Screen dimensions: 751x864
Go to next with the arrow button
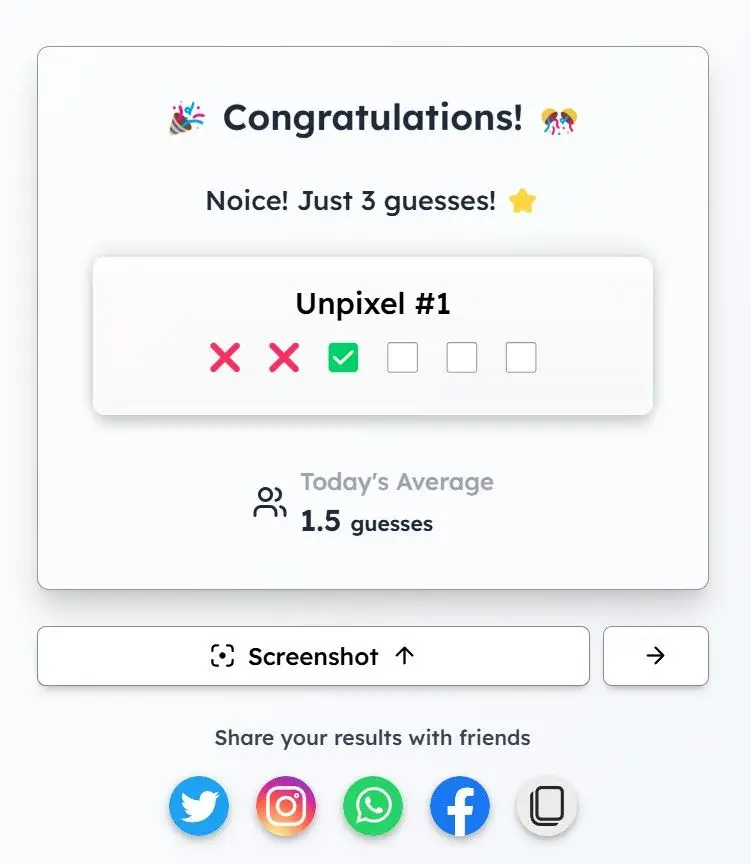pyautogui.click(x=655, y=656)
